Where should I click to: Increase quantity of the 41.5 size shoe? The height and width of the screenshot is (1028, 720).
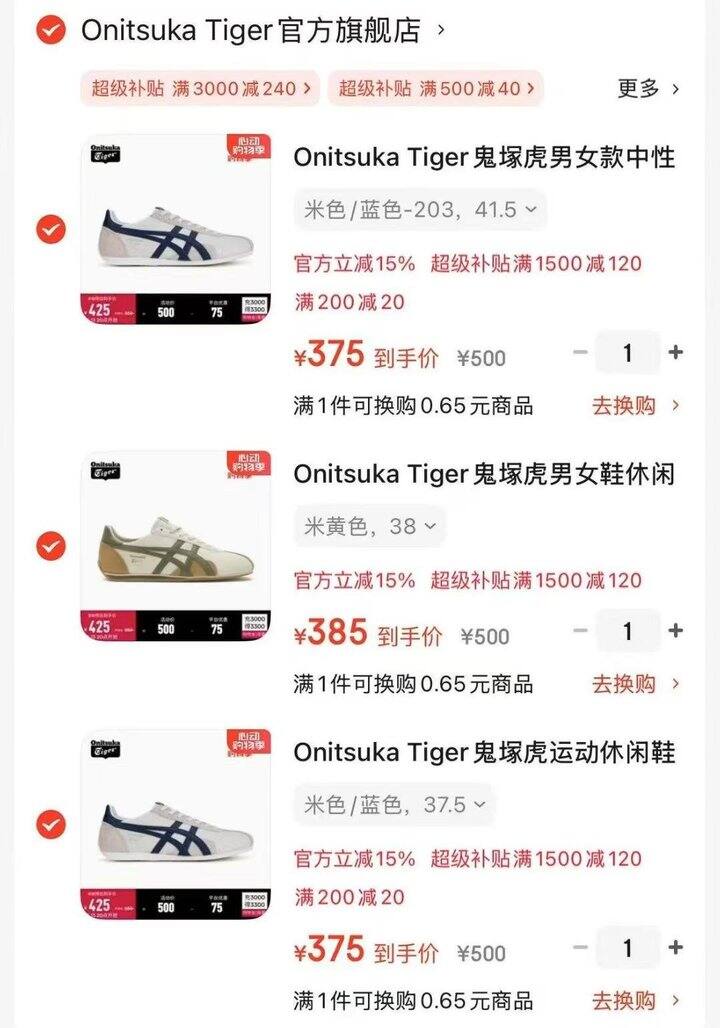coord(676,353)
